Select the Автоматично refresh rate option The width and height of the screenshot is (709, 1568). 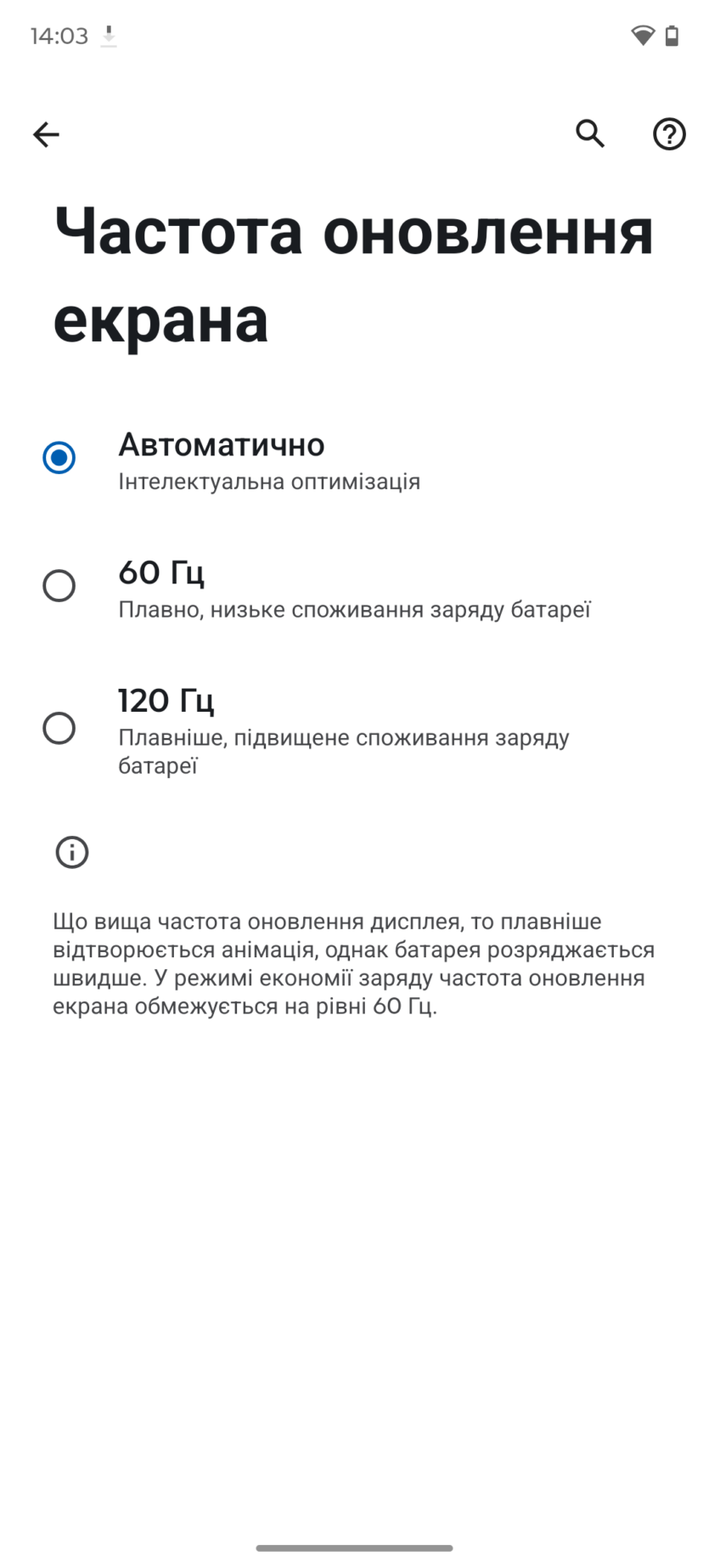[59, 458]
